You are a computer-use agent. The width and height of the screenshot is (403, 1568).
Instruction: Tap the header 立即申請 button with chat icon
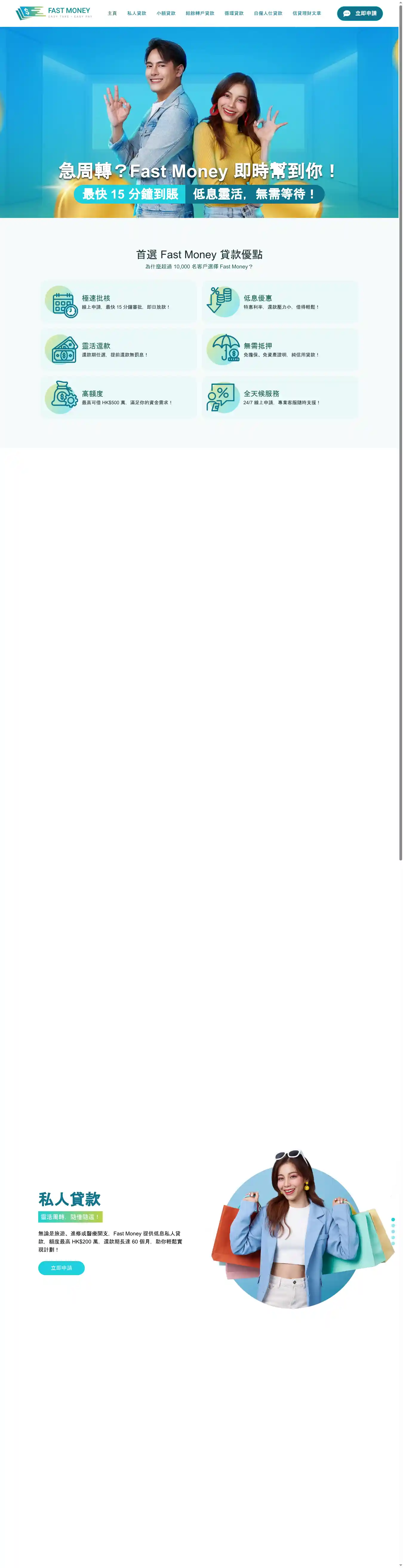[x=359, y=13]
